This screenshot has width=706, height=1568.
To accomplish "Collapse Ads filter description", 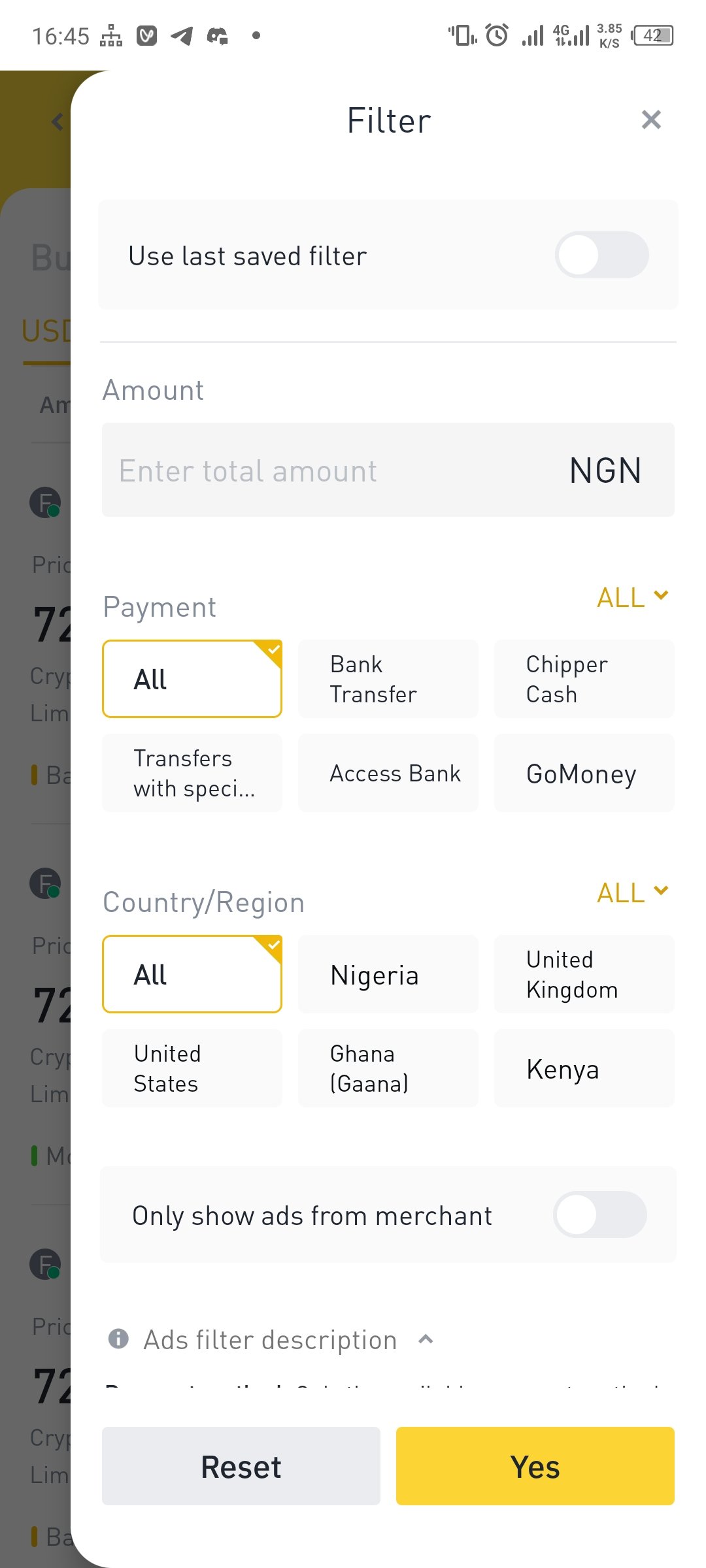I will point(426,1339).
